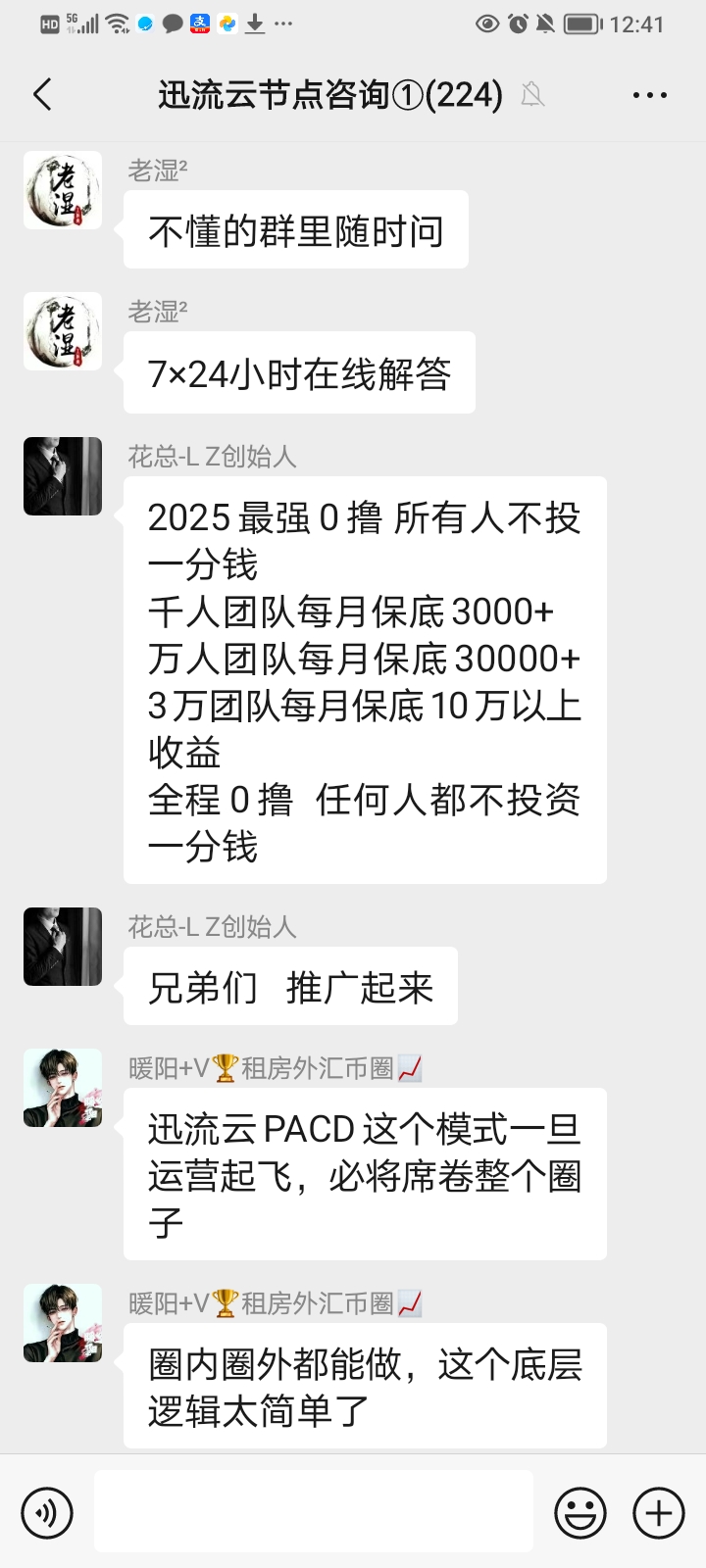Go back from the group chat
The height and width of the screenshot is (1568, 706).
pyautogui.click(x=42, y=95)
